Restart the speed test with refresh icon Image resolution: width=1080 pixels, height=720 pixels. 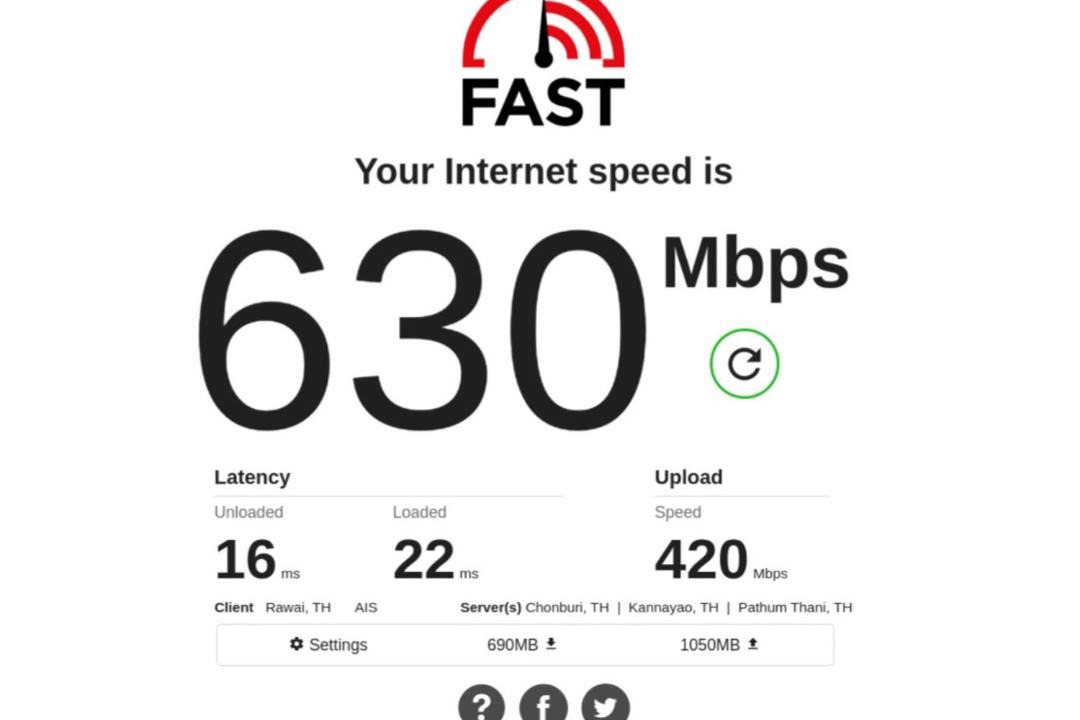click(x=744, y=364)
